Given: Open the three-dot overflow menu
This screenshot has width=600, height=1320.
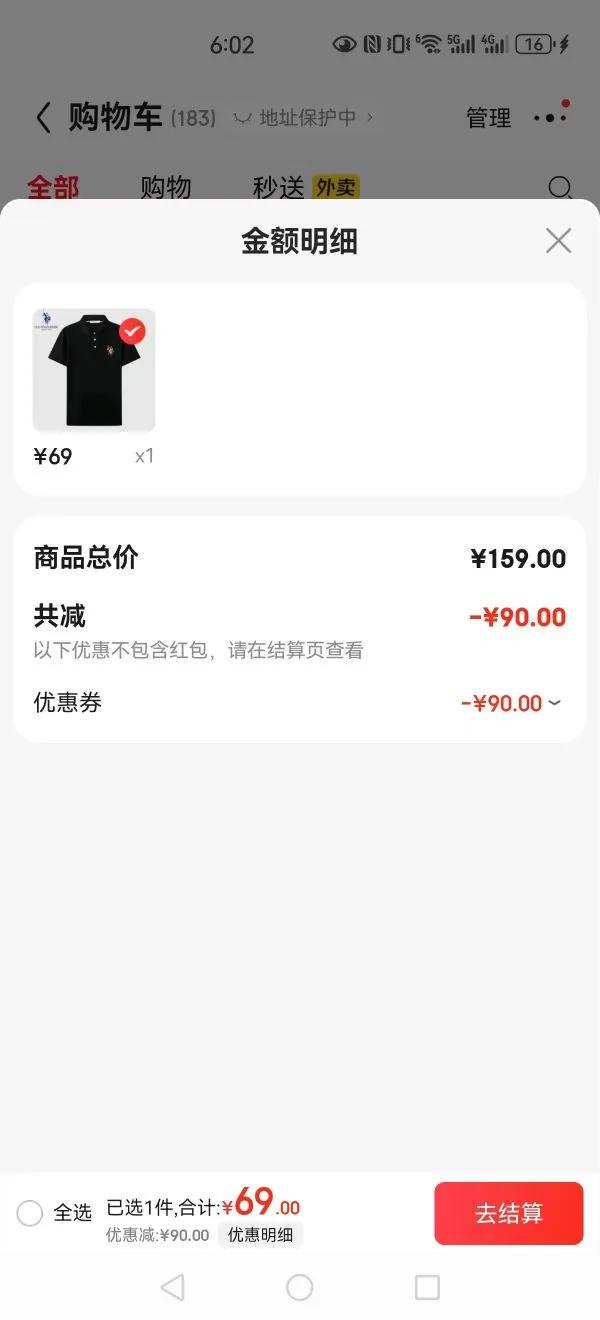Looking at the screenshot, I should [550, 118].
